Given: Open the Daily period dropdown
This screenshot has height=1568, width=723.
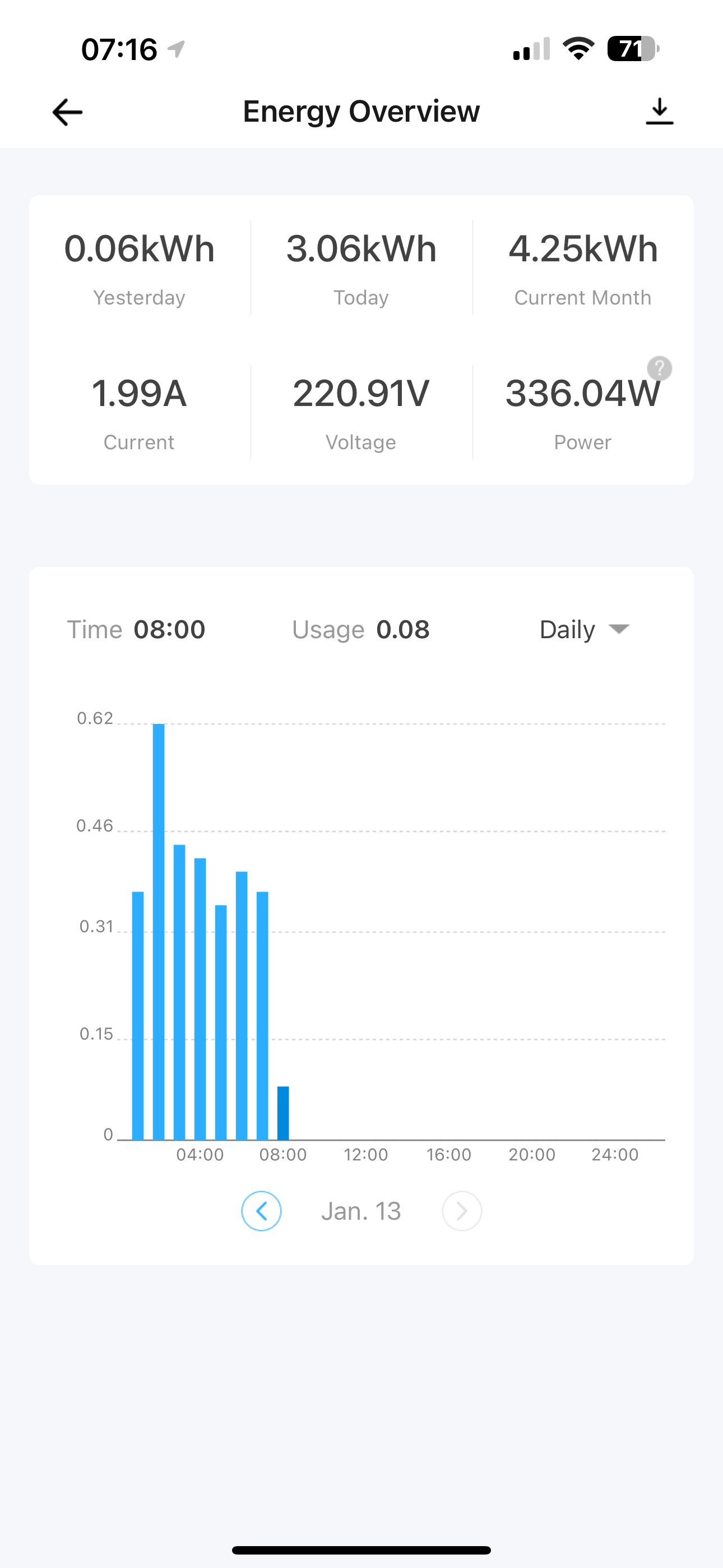Looking at the screenshot, I should 584,629.
